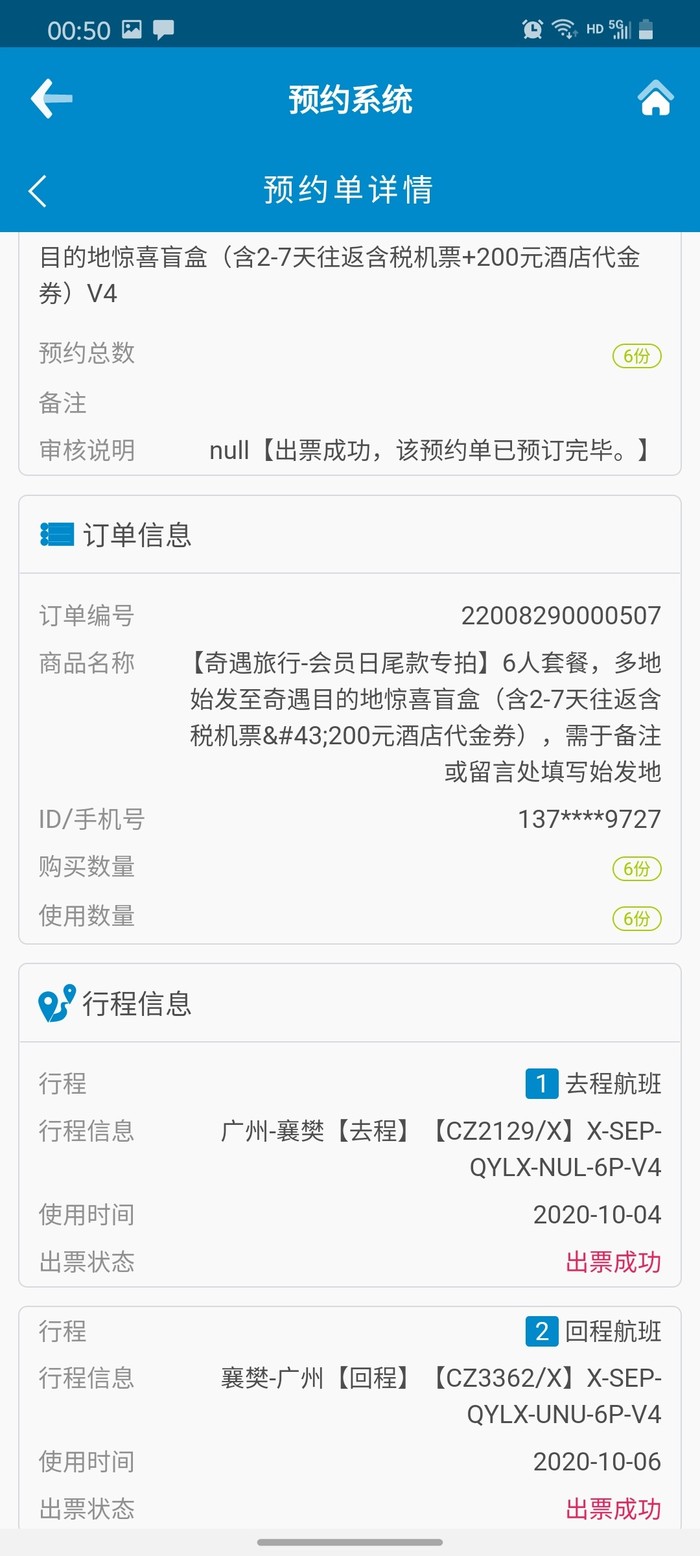Go to the home page icon
The height and width of the screenshot is (1556, 700).
point(655,99)
